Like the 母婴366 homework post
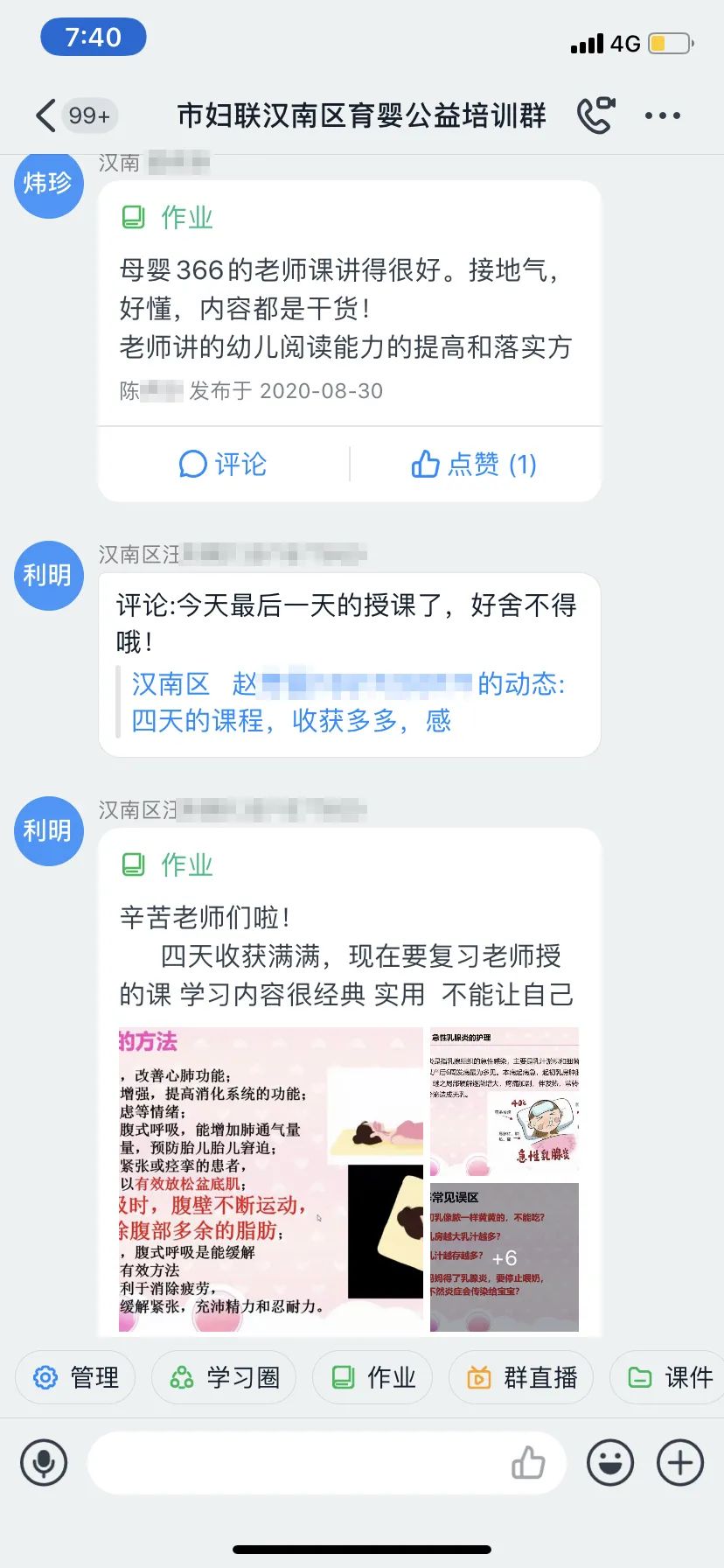This screenshot has height=1568, width=724. pos(474,464)
